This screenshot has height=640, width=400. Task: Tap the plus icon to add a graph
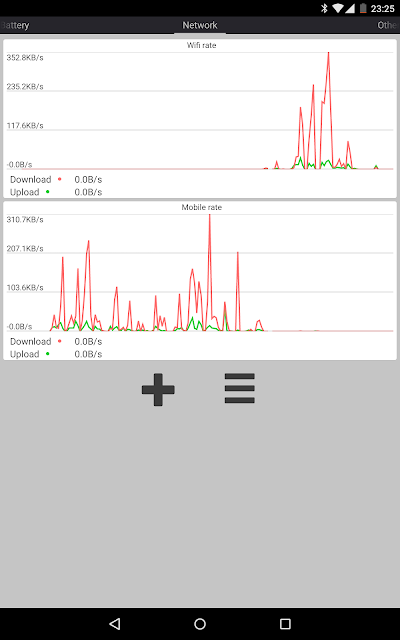(158, 389)
